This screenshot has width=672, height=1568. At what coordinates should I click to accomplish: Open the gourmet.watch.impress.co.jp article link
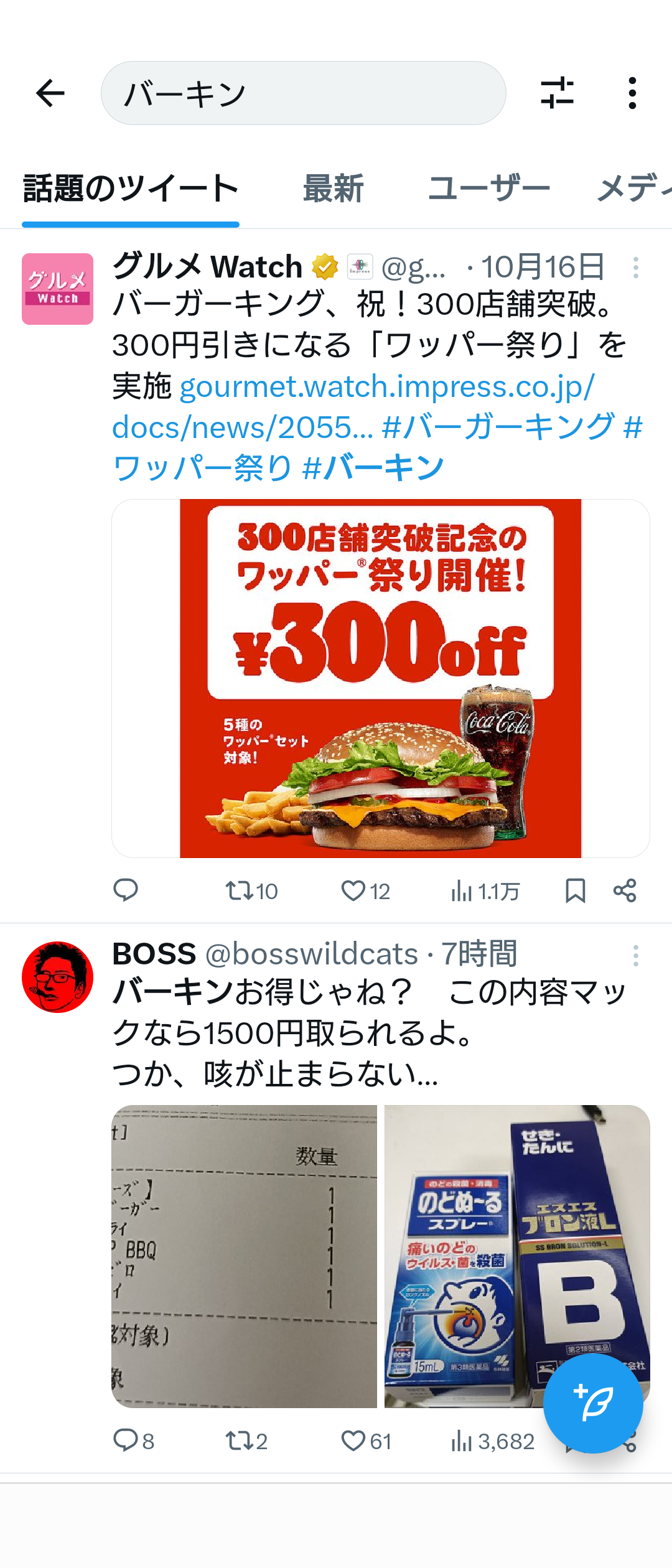coord(386,387)
